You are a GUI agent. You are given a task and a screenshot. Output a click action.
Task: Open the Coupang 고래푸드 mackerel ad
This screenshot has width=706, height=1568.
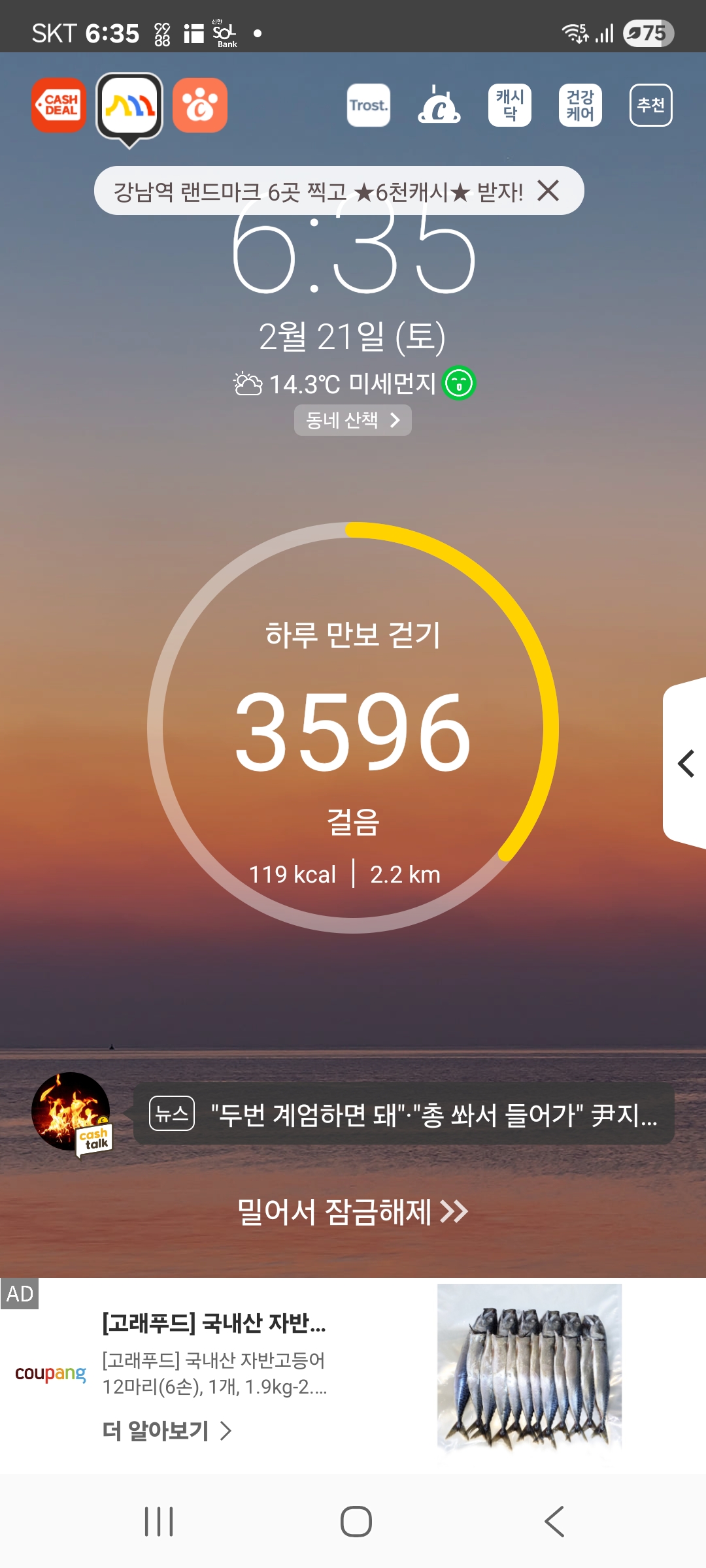(529, 1369)
